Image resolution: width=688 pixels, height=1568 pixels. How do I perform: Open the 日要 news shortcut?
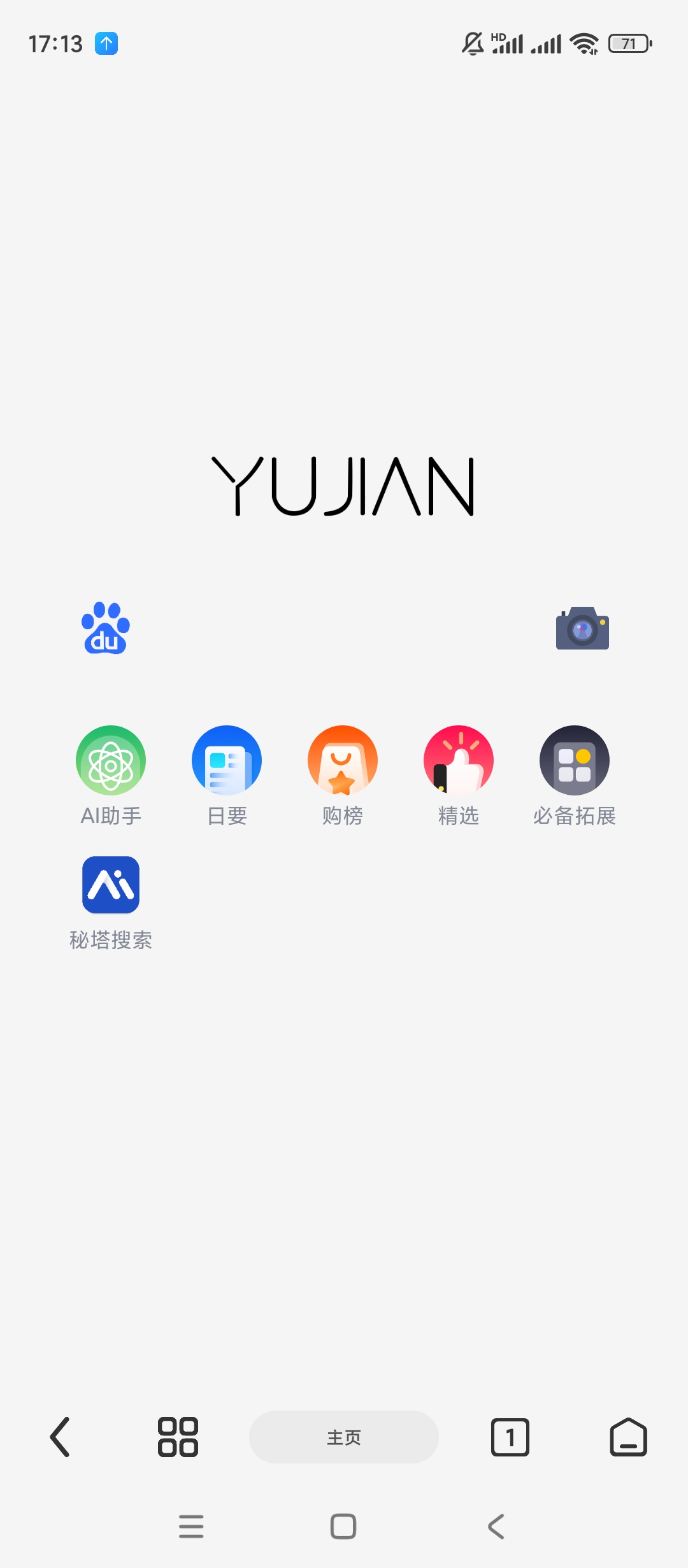[227, 761]
